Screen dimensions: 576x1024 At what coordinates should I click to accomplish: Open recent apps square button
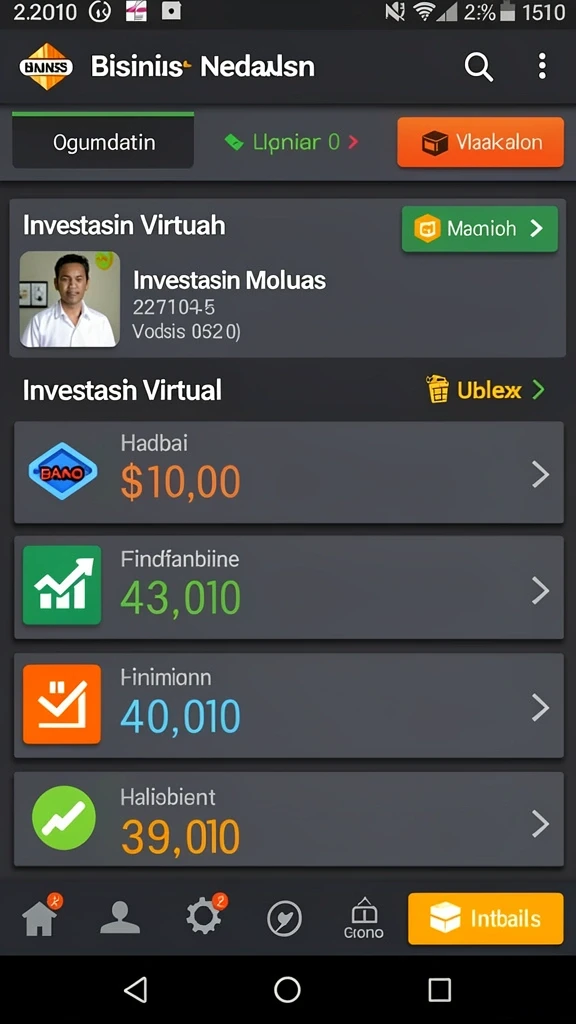click(x=440, y=990)
